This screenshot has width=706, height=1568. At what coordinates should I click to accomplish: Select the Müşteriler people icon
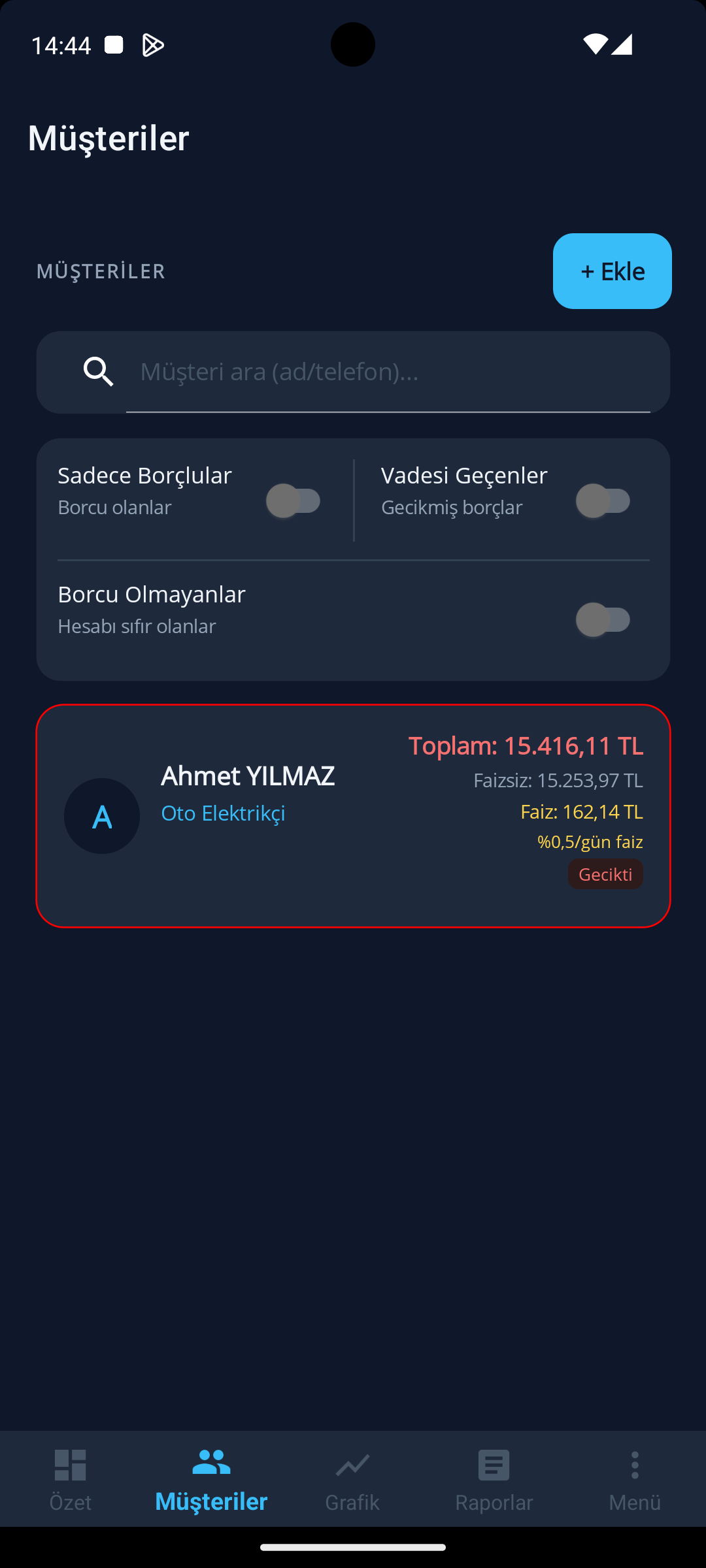(211, 1463)
